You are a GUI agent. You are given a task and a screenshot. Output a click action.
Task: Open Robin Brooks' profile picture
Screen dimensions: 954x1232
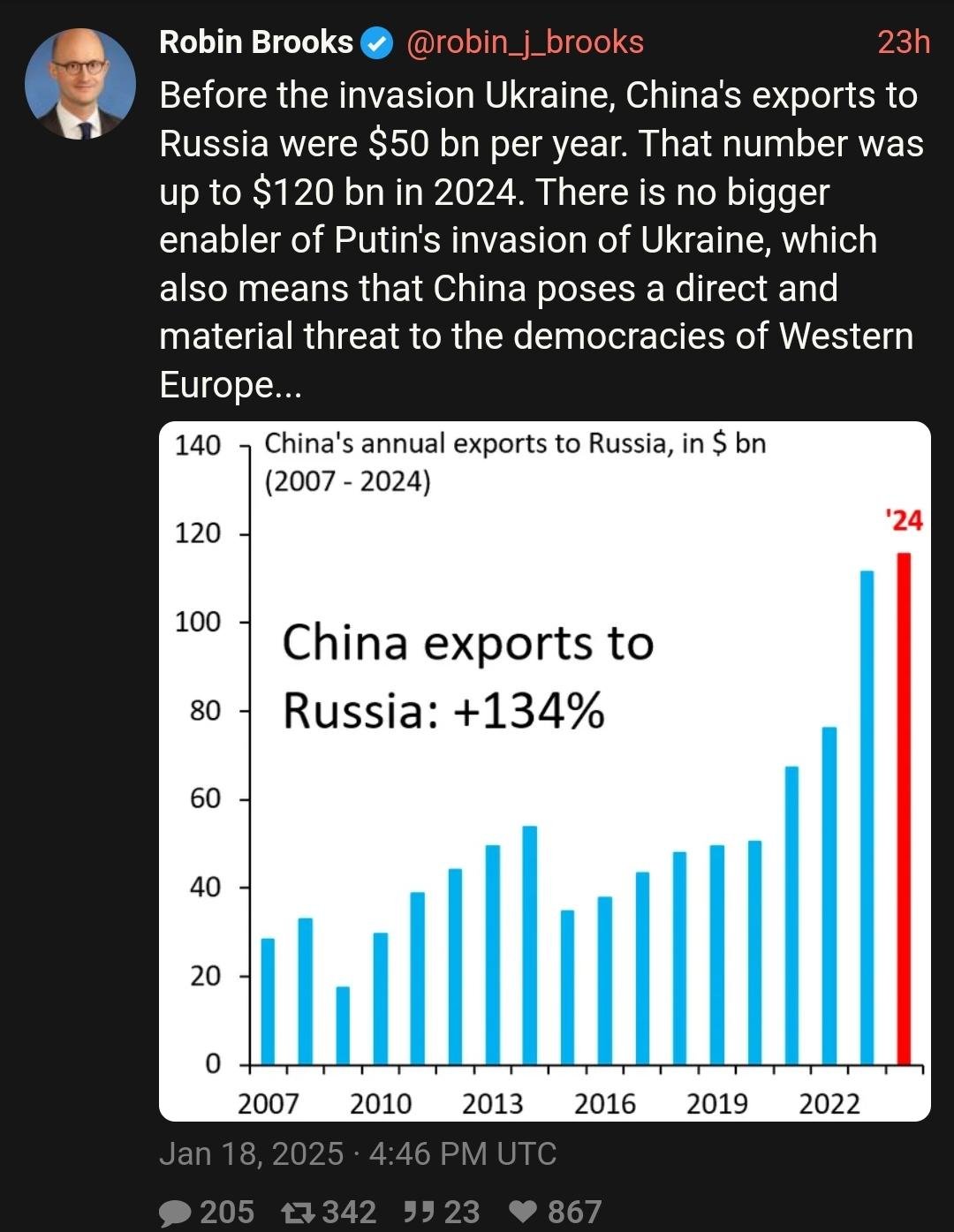(80, 84)
